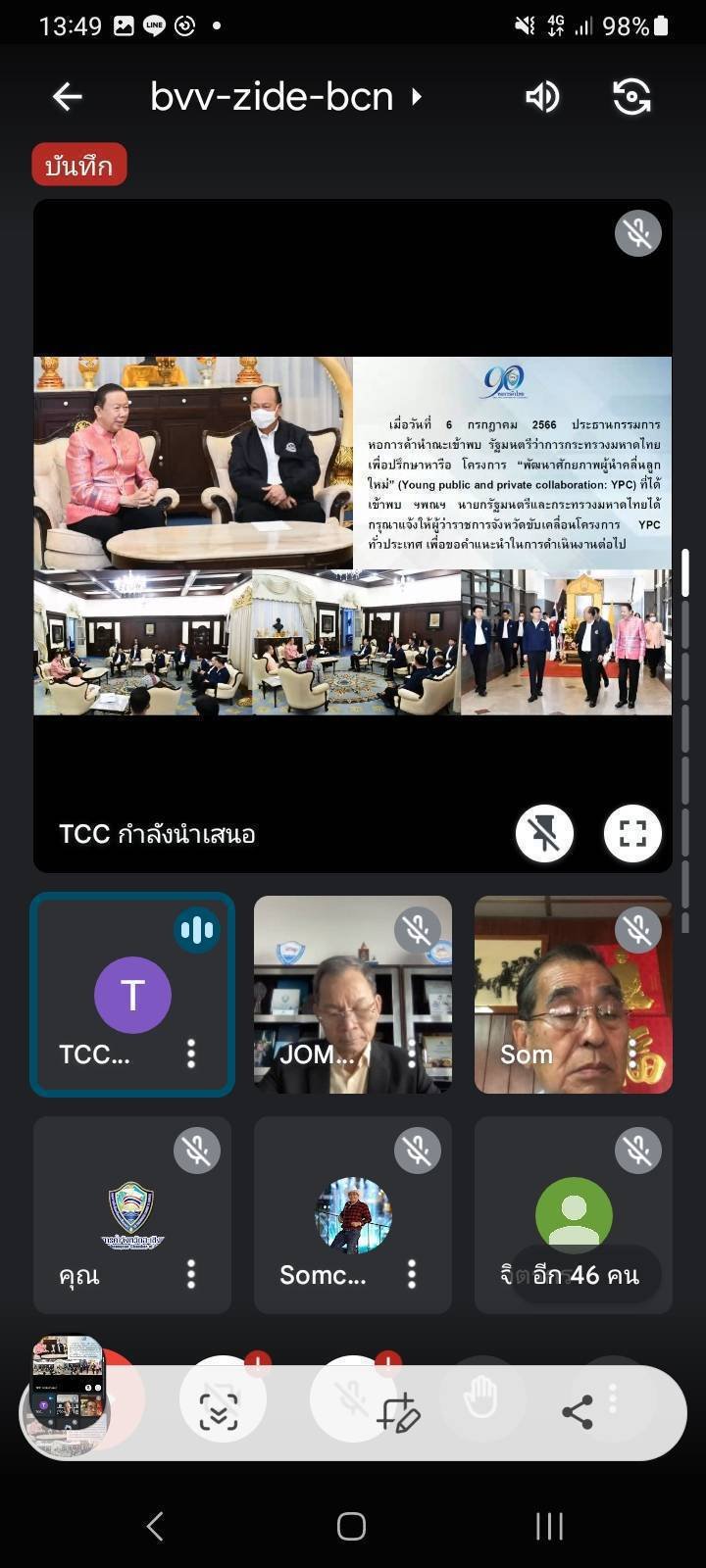706x1568 pixels.
Task: Unpin the TCC presentation
Action: (544, 834)
